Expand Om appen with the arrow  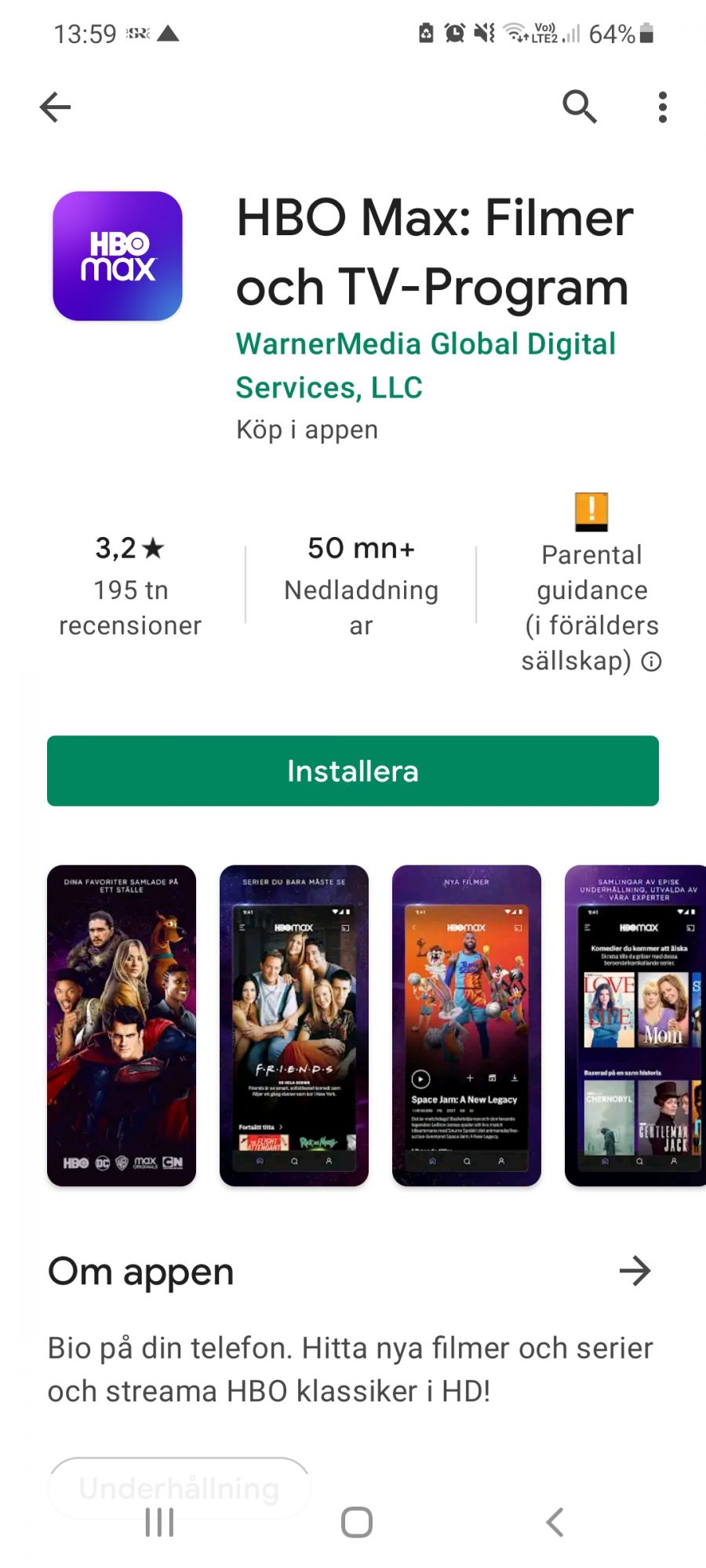(x=635, y=1271)
